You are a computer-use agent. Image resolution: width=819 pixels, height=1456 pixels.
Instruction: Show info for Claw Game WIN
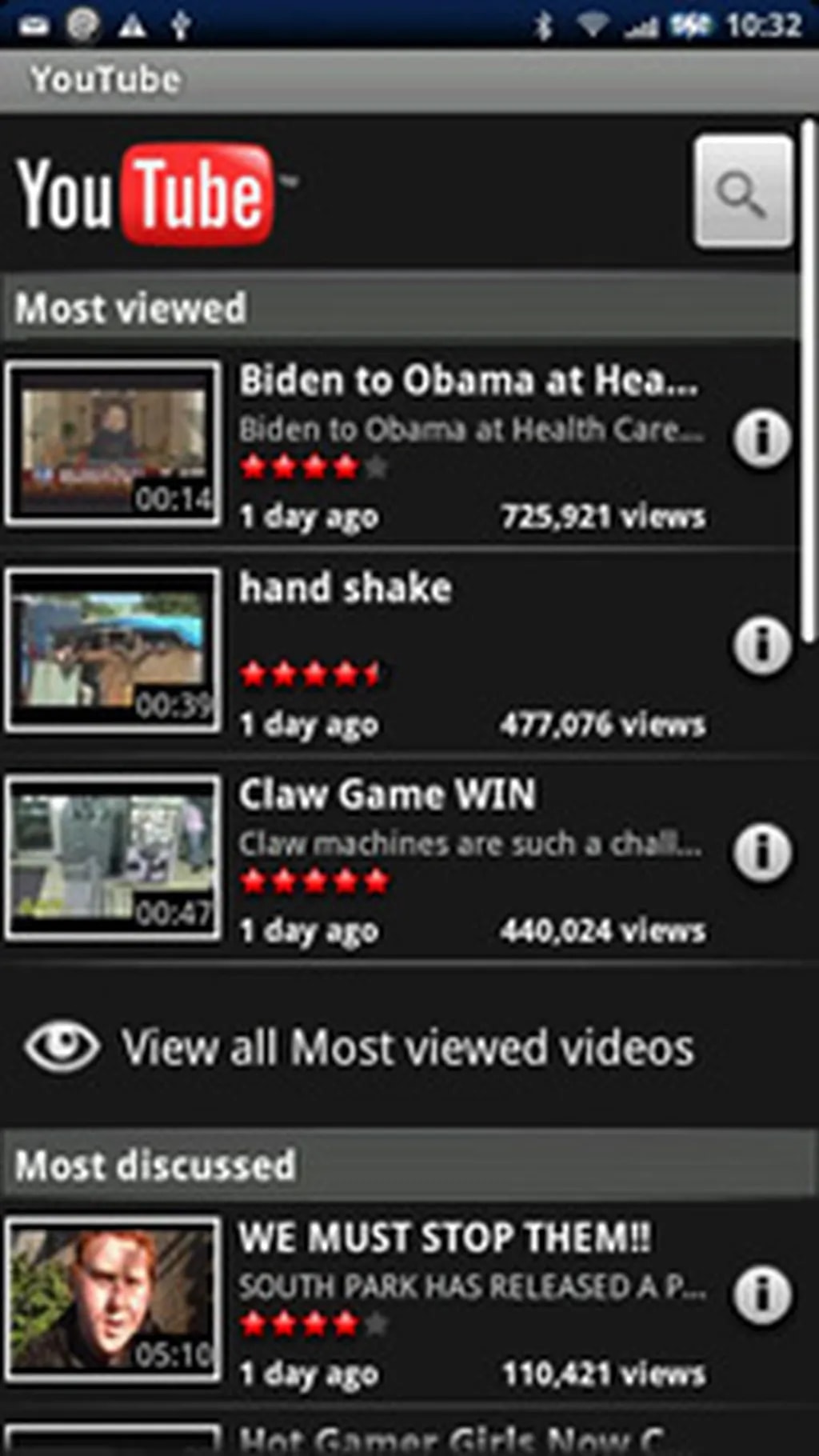(762, 851)
